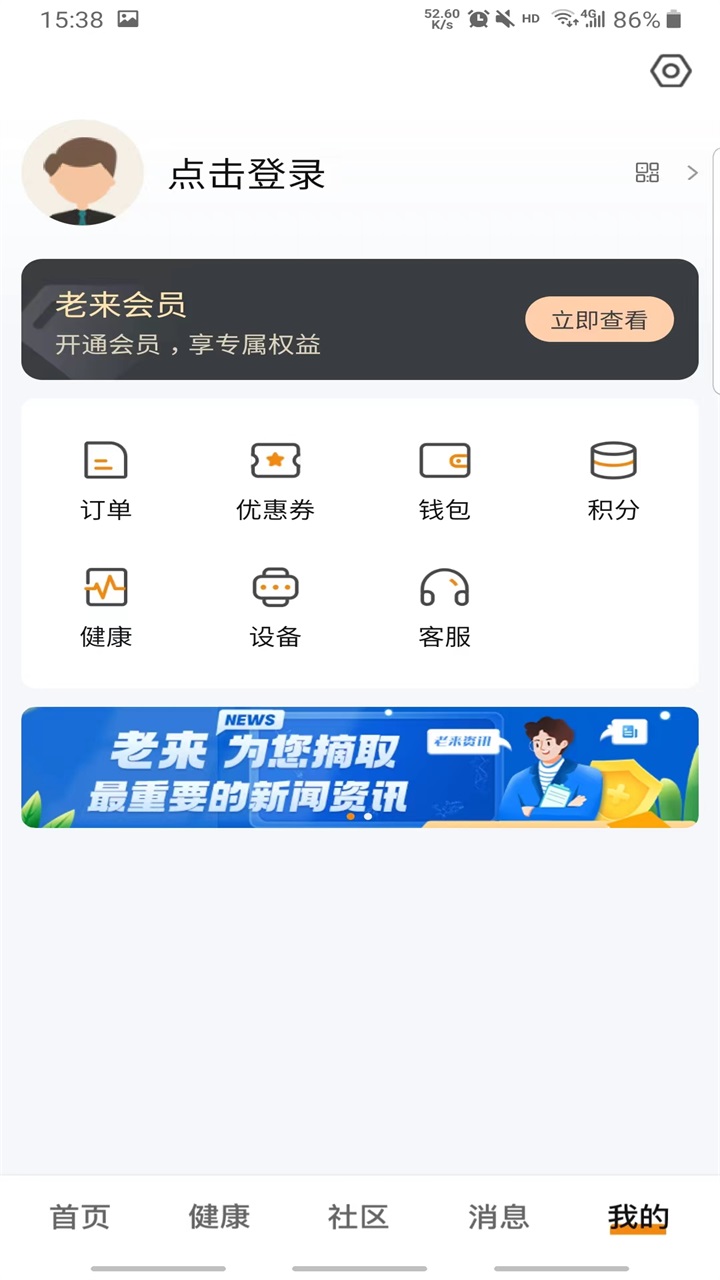Switch to the 首页 tab
Image resolution: width=720 pixels, height=1280 pixels.
80,1217
